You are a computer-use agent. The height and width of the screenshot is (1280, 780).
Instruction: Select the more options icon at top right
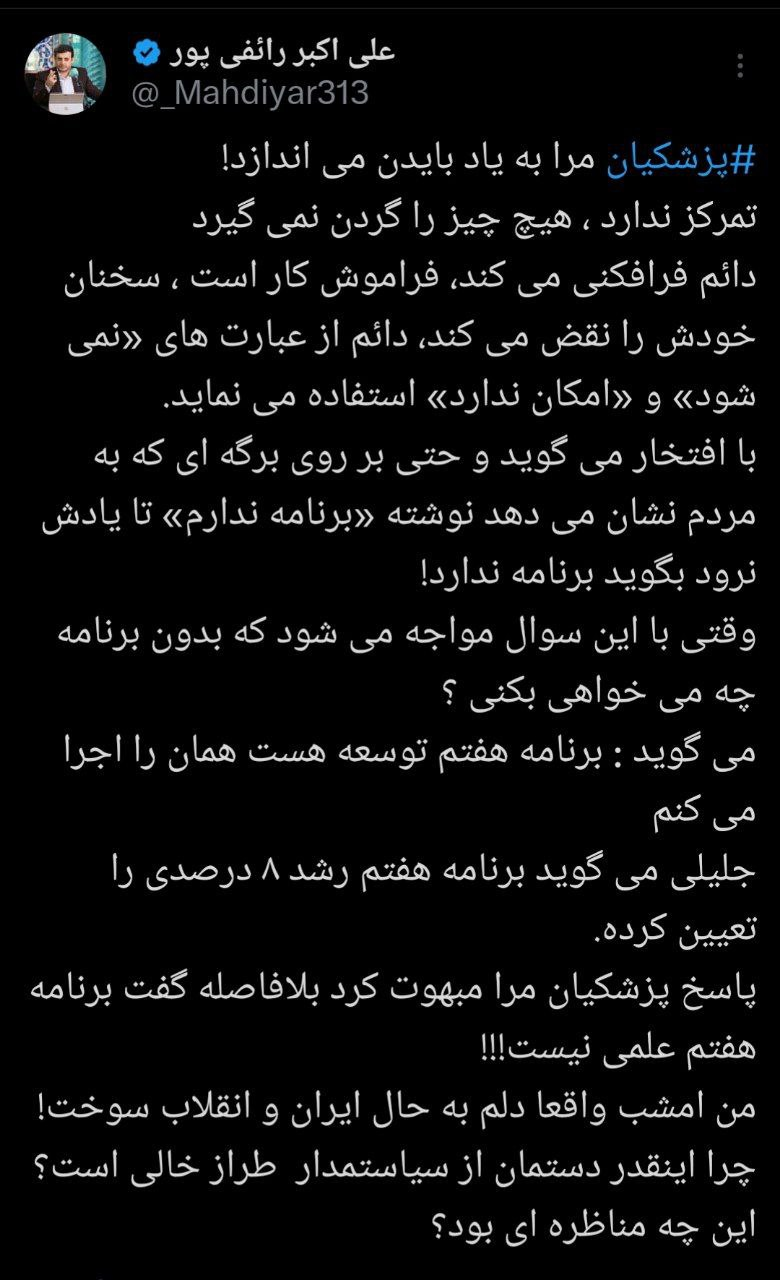741,64
